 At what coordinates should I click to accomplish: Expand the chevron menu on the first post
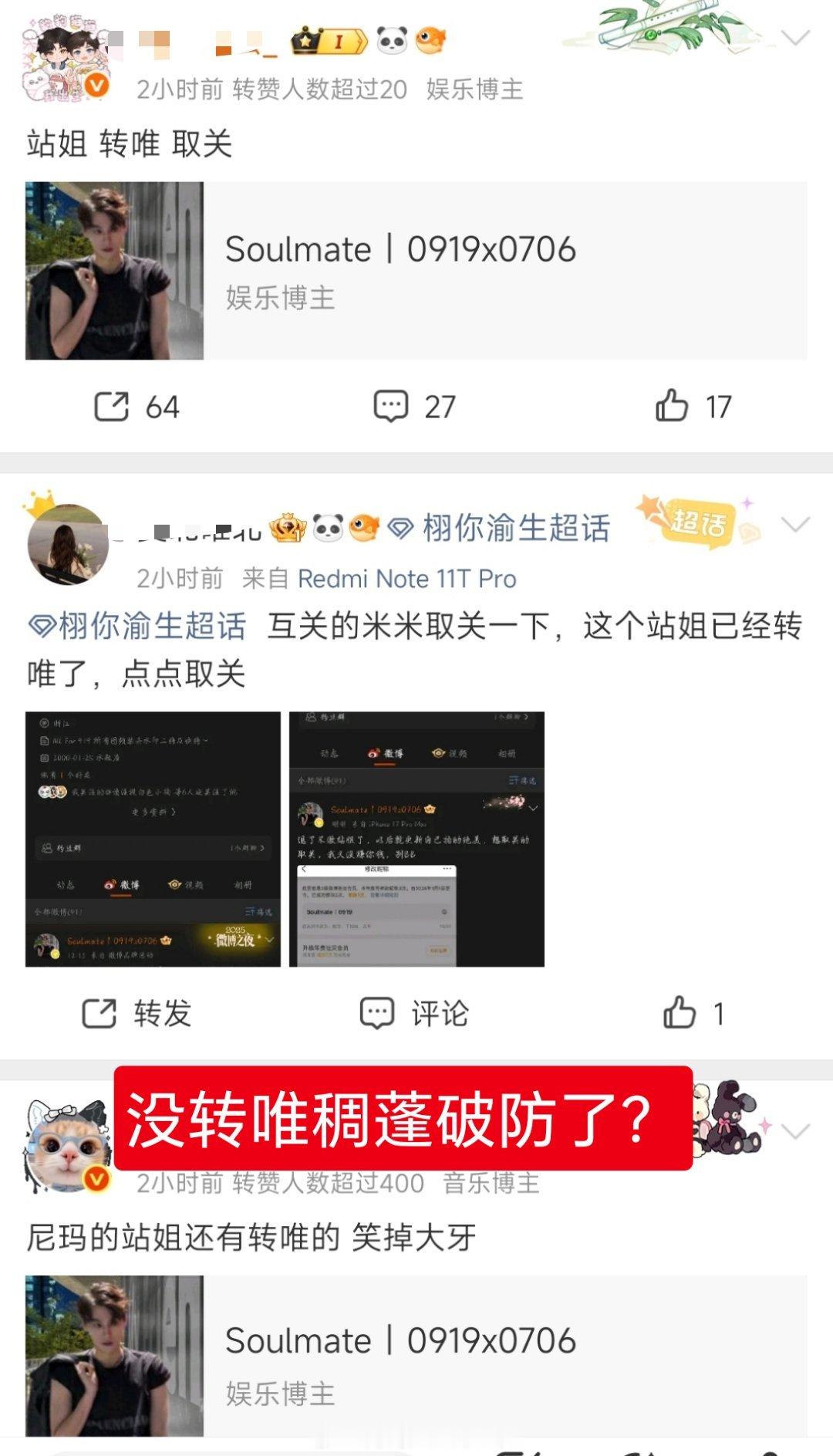pyautogui.click(x=797, y=39)
